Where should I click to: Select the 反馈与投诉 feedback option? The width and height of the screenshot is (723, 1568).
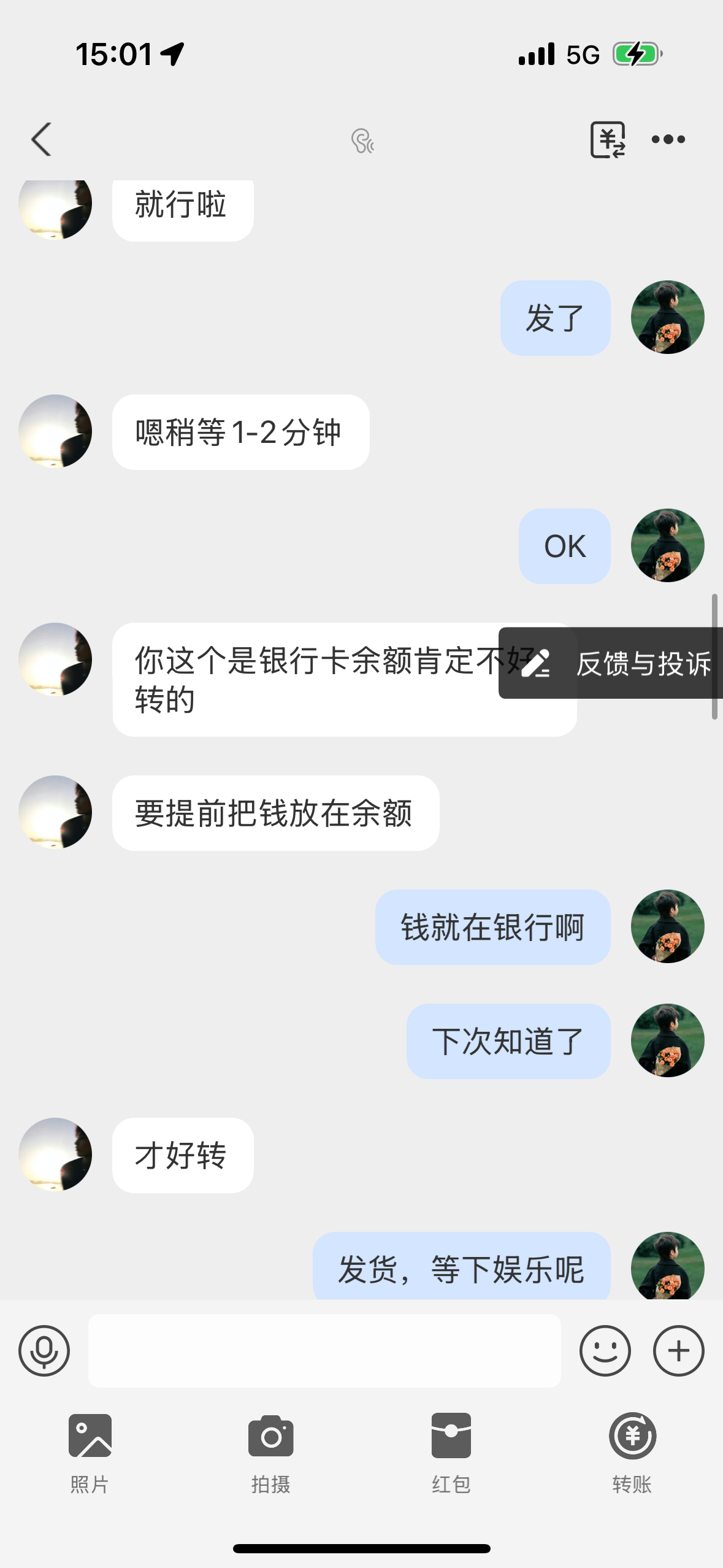[x=643, y=663]
